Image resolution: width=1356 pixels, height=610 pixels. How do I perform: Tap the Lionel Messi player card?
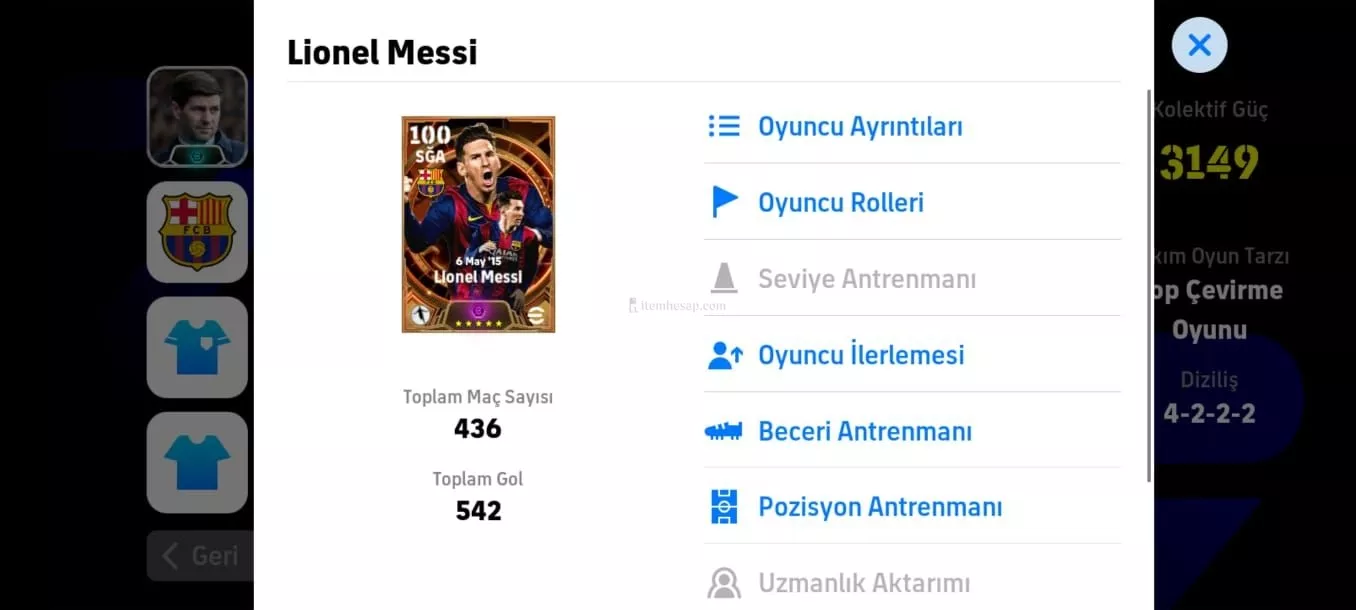478,224
